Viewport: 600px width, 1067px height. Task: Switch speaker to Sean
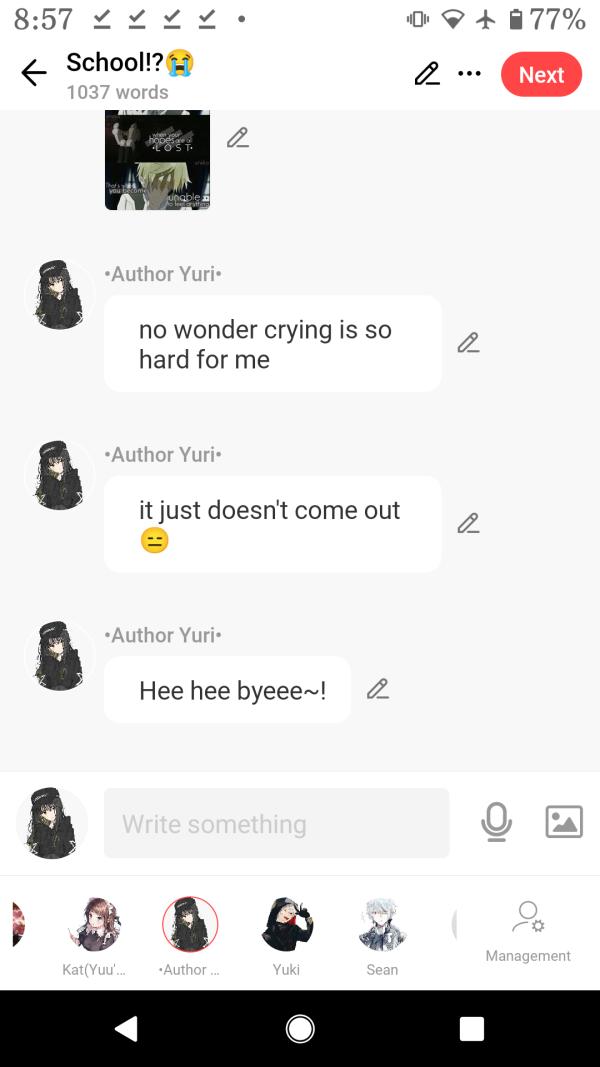pos(382,925)
